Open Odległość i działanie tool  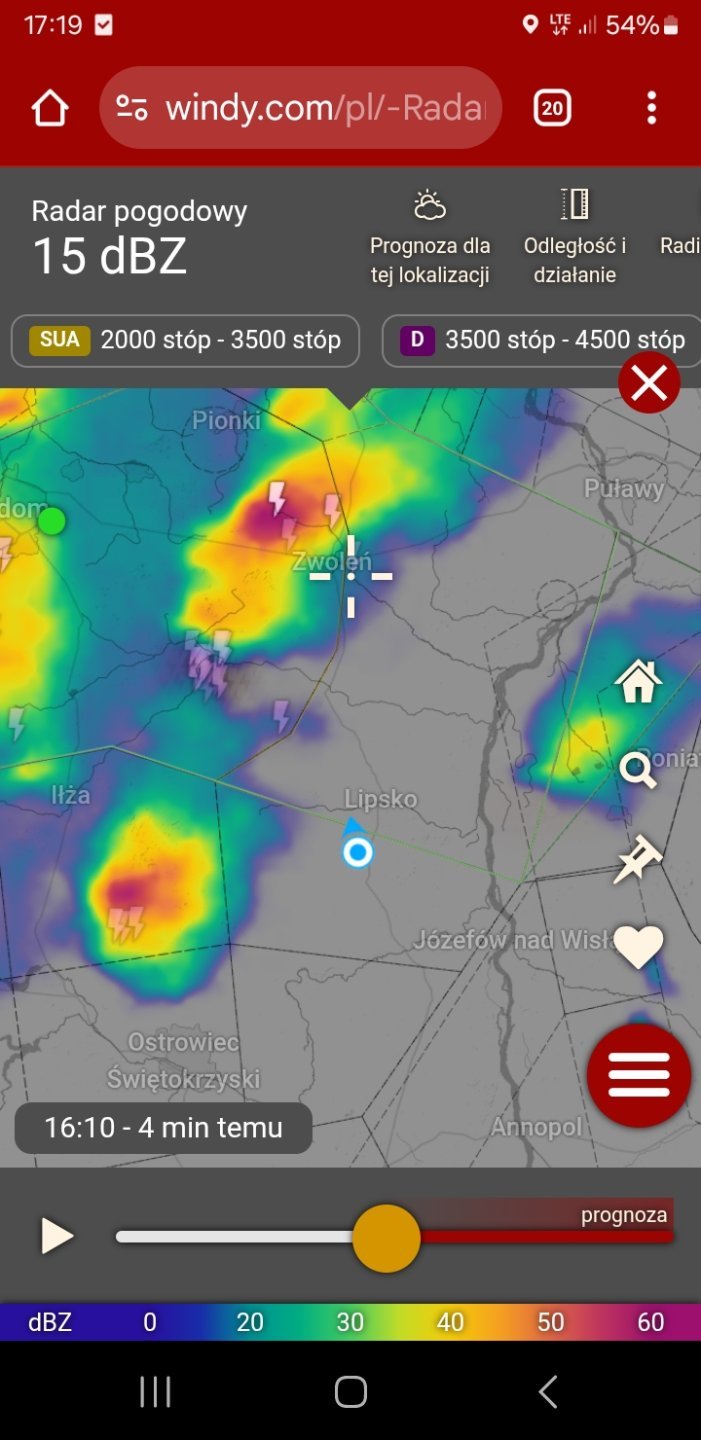tap(575, 238)
